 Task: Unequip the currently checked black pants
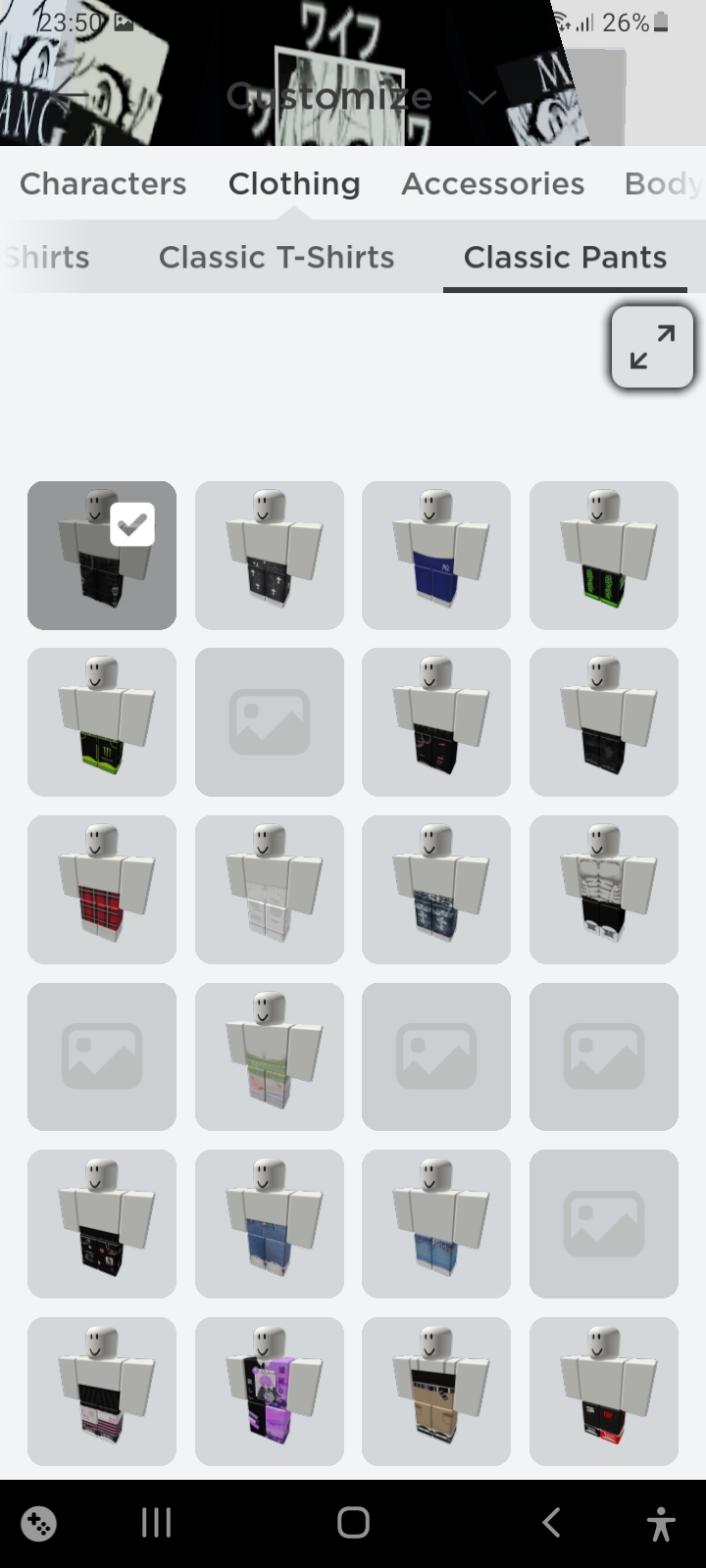pyautogui.click(x=102, y=556)
